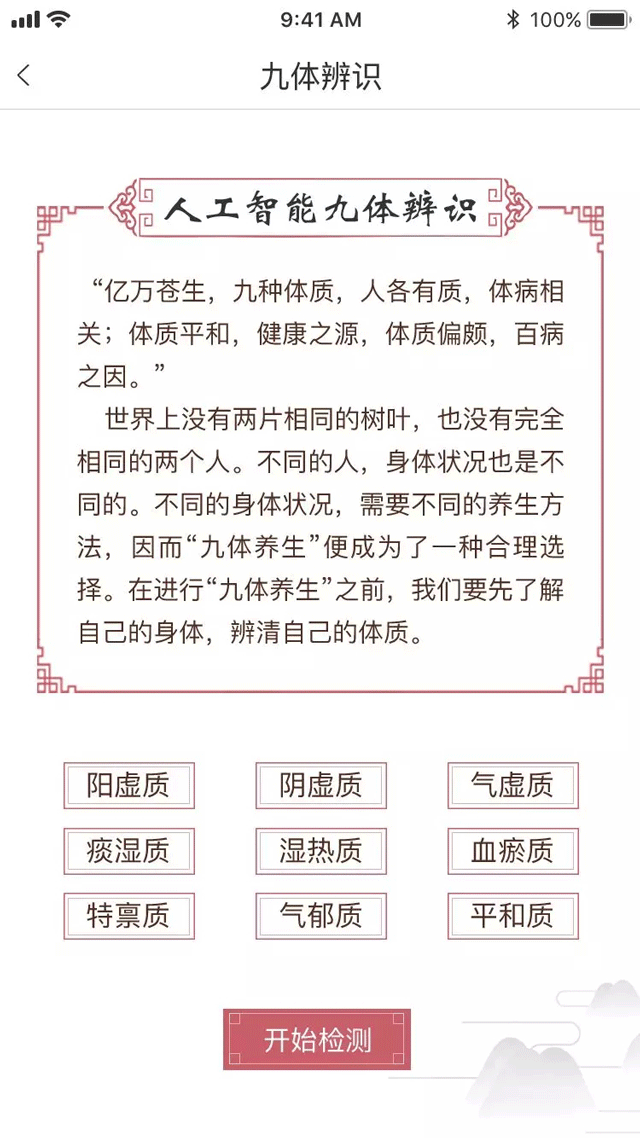Tap the 平和质 button
The image size is (640, 1138).
point(512,916)
